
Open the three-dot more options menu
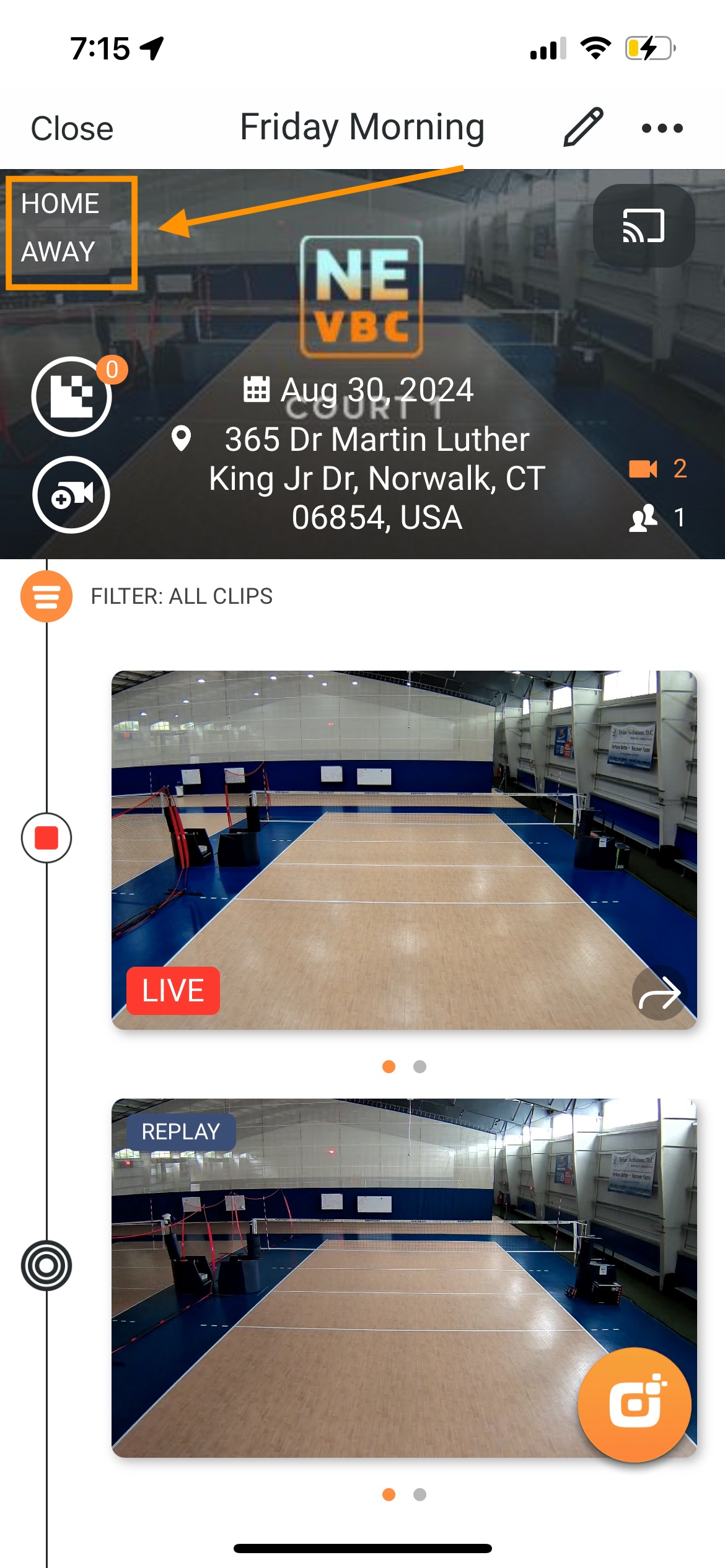pyautogui.click(x=662, y=128)
